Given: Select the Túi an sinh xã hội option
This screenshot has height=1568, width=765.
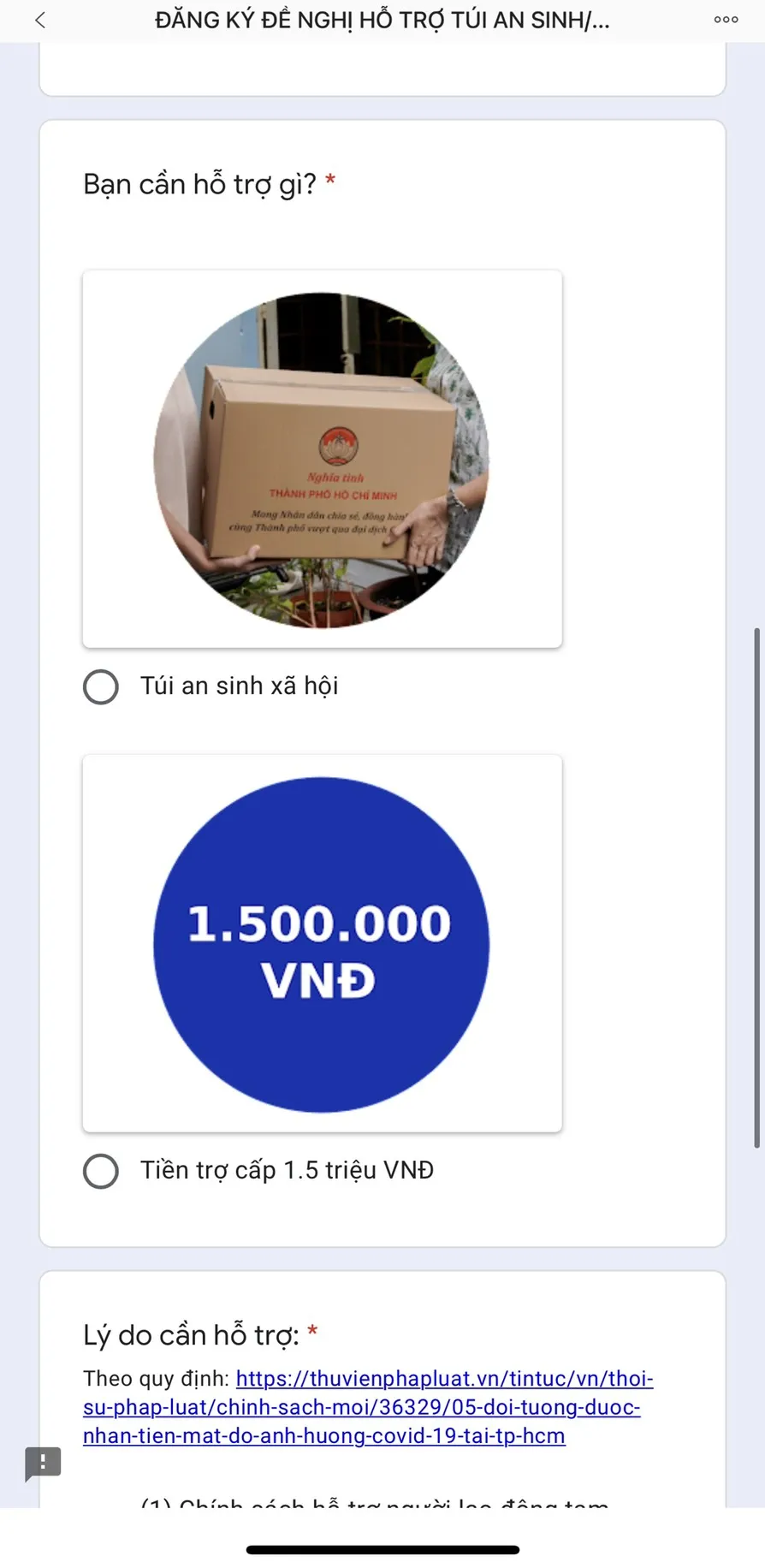Looking at the screenshot, I should tap(101, 686).
